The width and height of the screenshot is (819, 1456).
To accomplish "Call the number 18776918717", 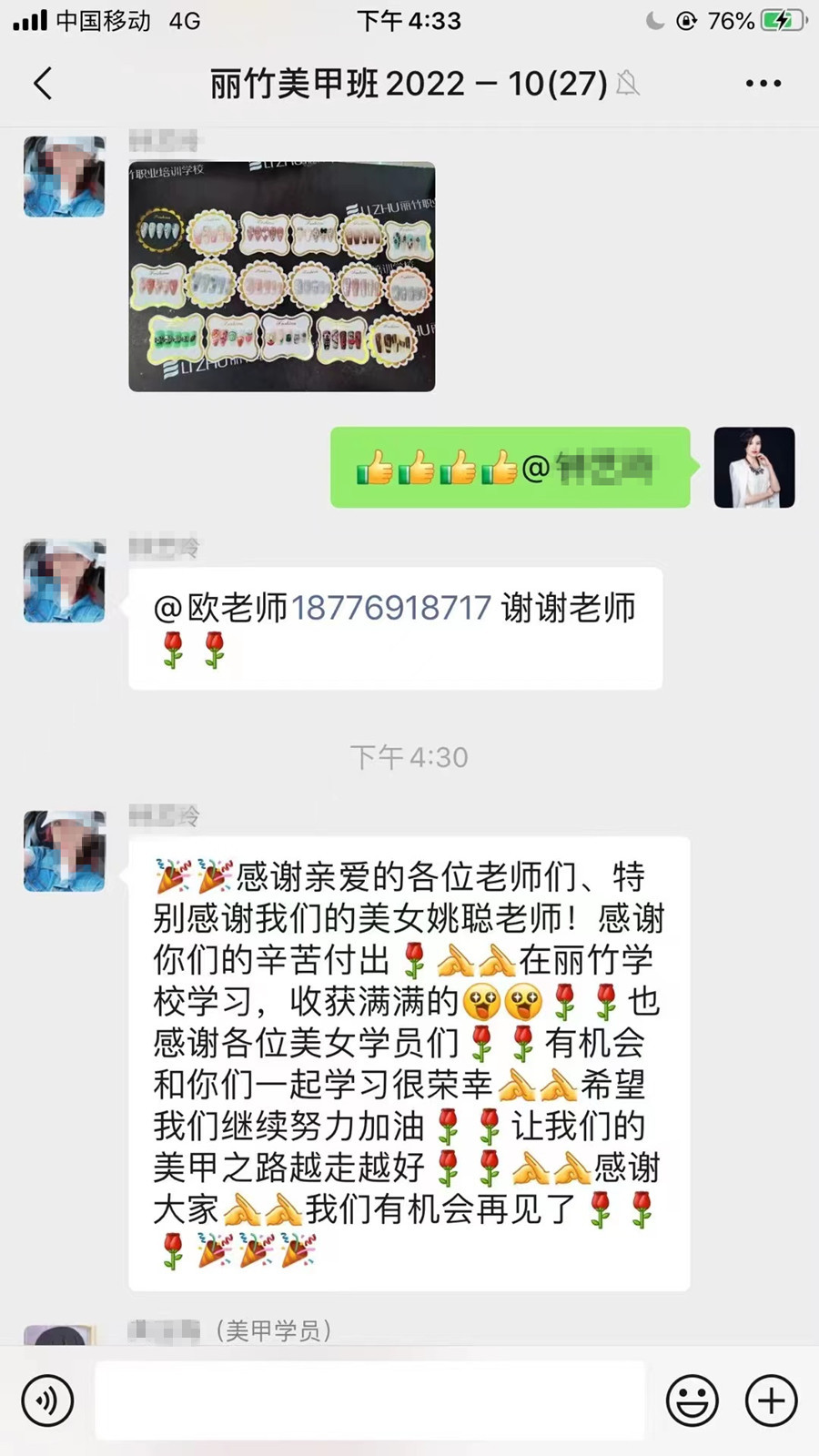I will point(391,607).
